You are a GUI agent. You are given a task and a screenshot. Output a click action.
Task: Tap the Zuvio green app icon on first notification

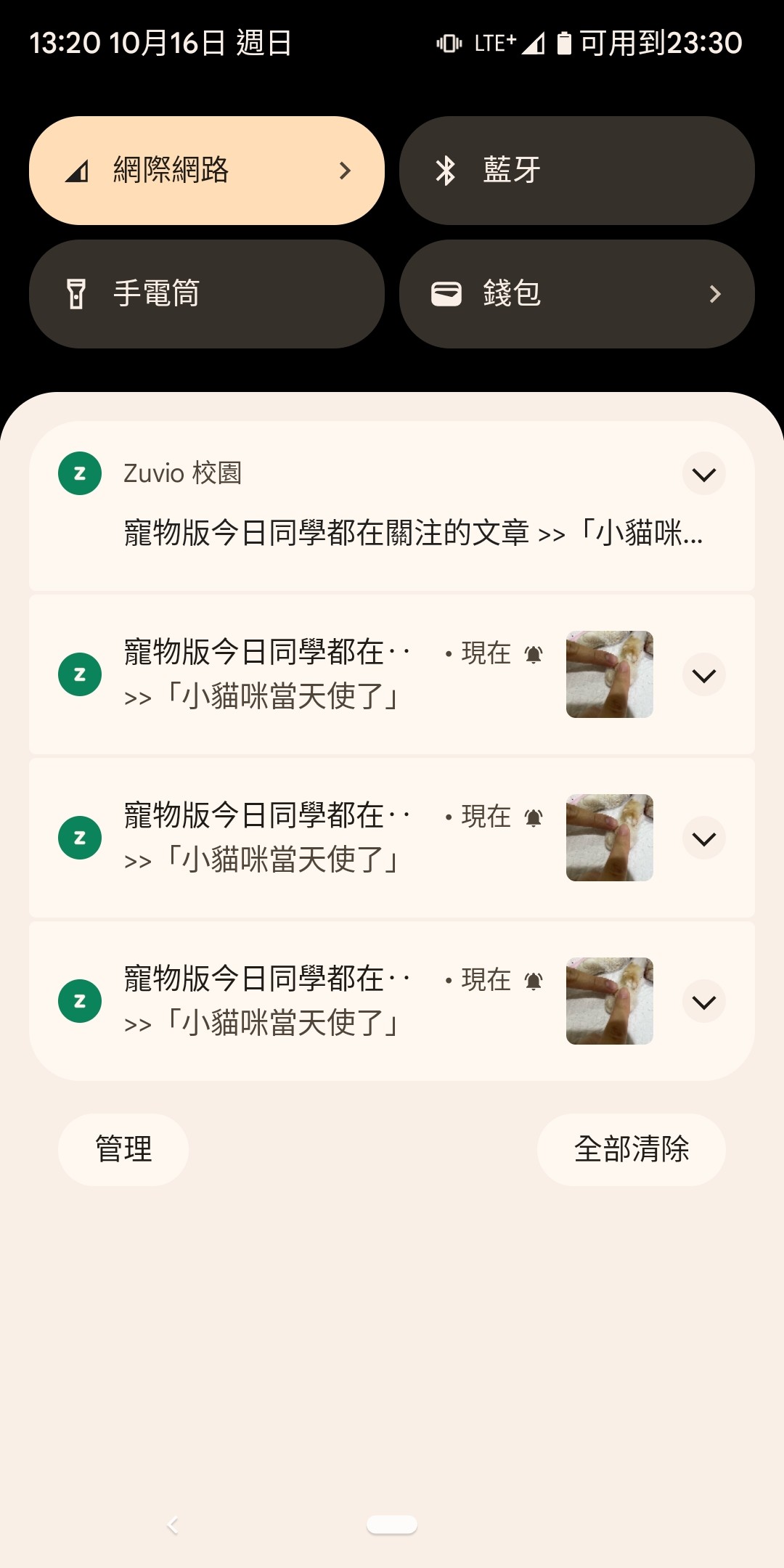[x=79, y=474]
